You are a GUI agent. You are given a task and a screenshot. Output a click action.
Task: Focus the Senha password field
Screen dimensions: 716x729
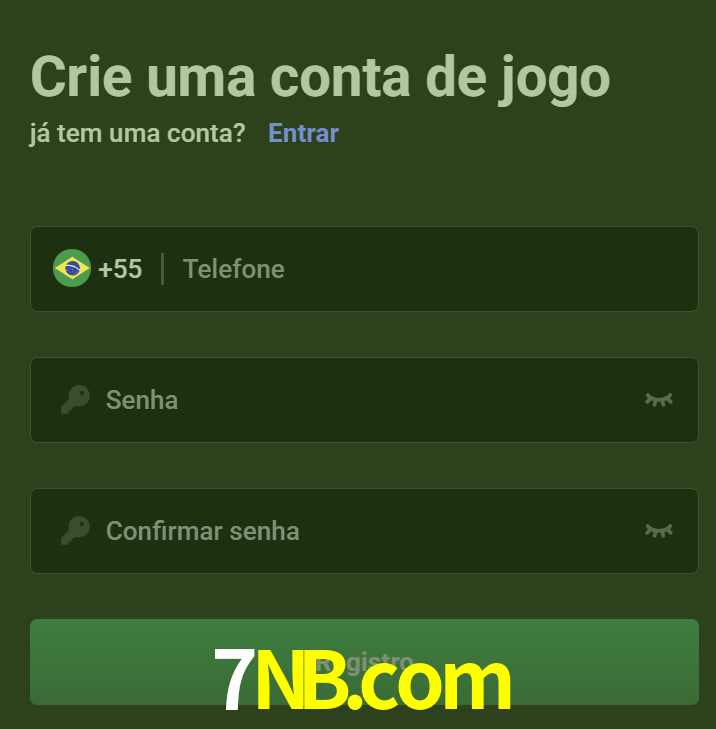click(x=360, y=400)
